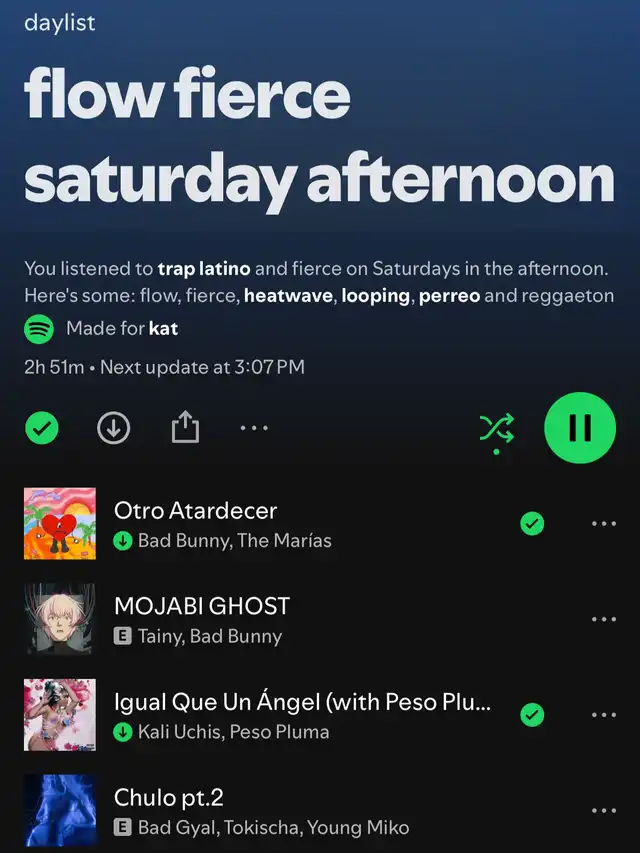Viewport: 640px width, 853px height.
Task: Download the daylist playlist
Action: [x=113, y=428]
